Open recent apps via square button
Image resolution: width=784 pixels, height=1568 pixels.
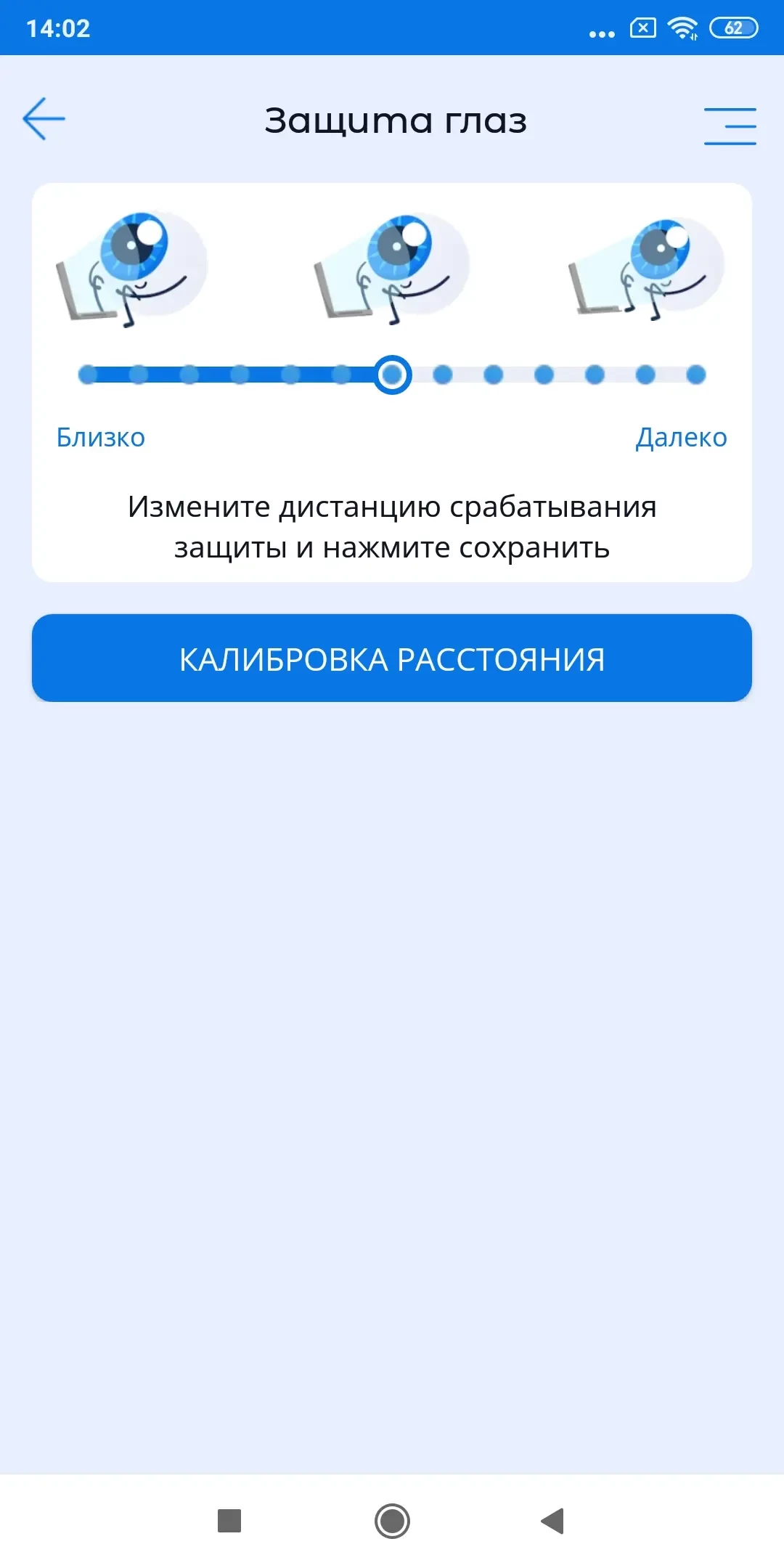click(x=229, y=1520)
